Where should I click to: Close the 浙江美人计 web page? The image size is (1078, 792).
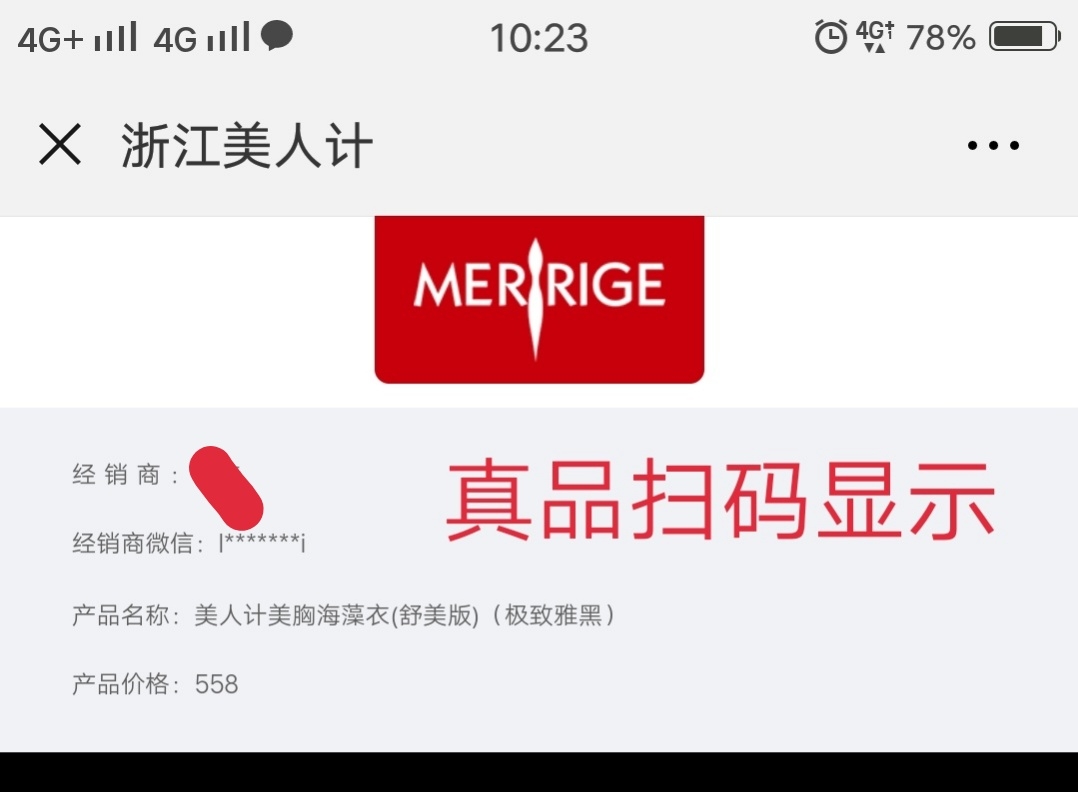60,145
